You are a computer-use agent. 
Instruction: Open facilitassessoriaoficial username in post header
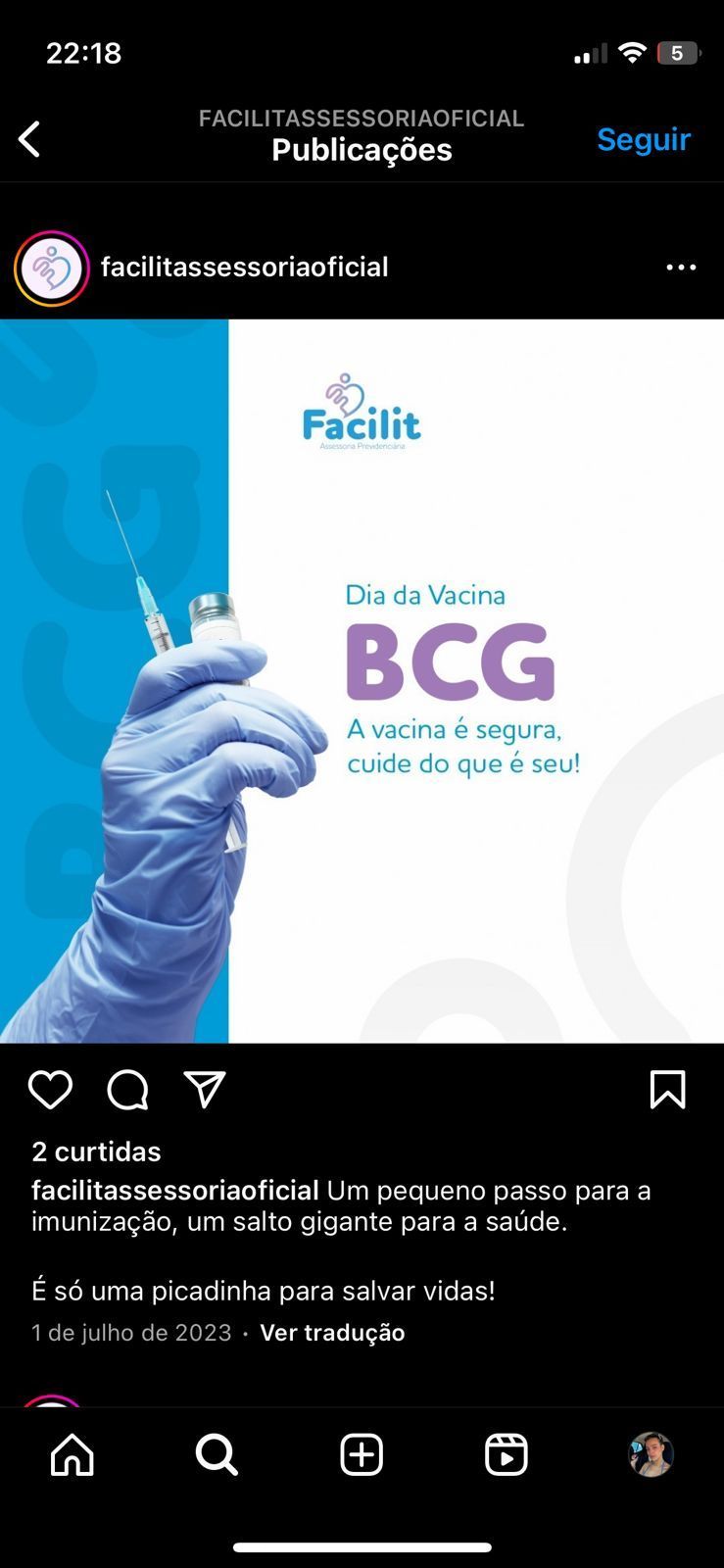pos(245,268)
